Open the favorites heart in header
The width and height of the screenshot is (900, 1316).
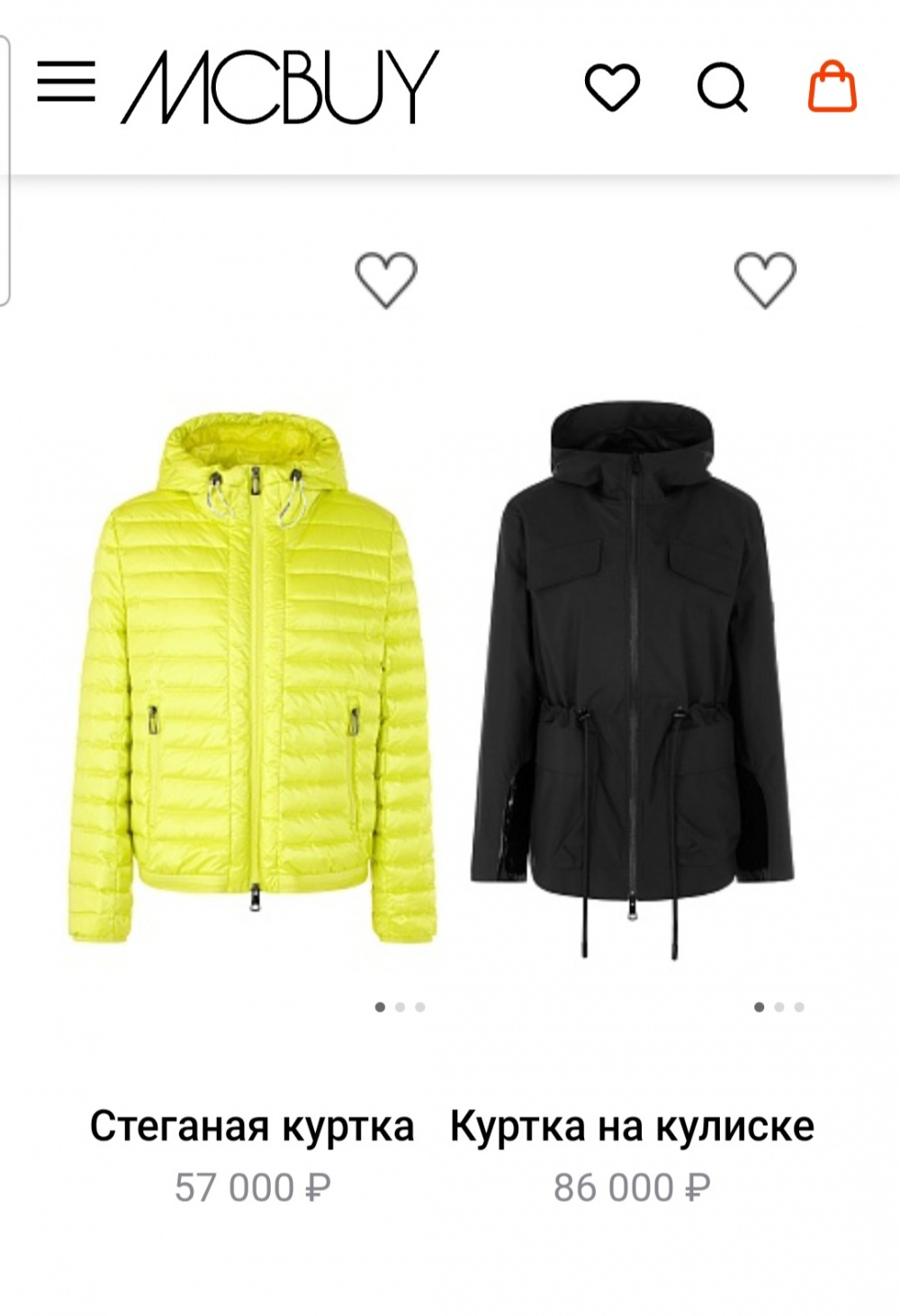(x=612, y=87)
